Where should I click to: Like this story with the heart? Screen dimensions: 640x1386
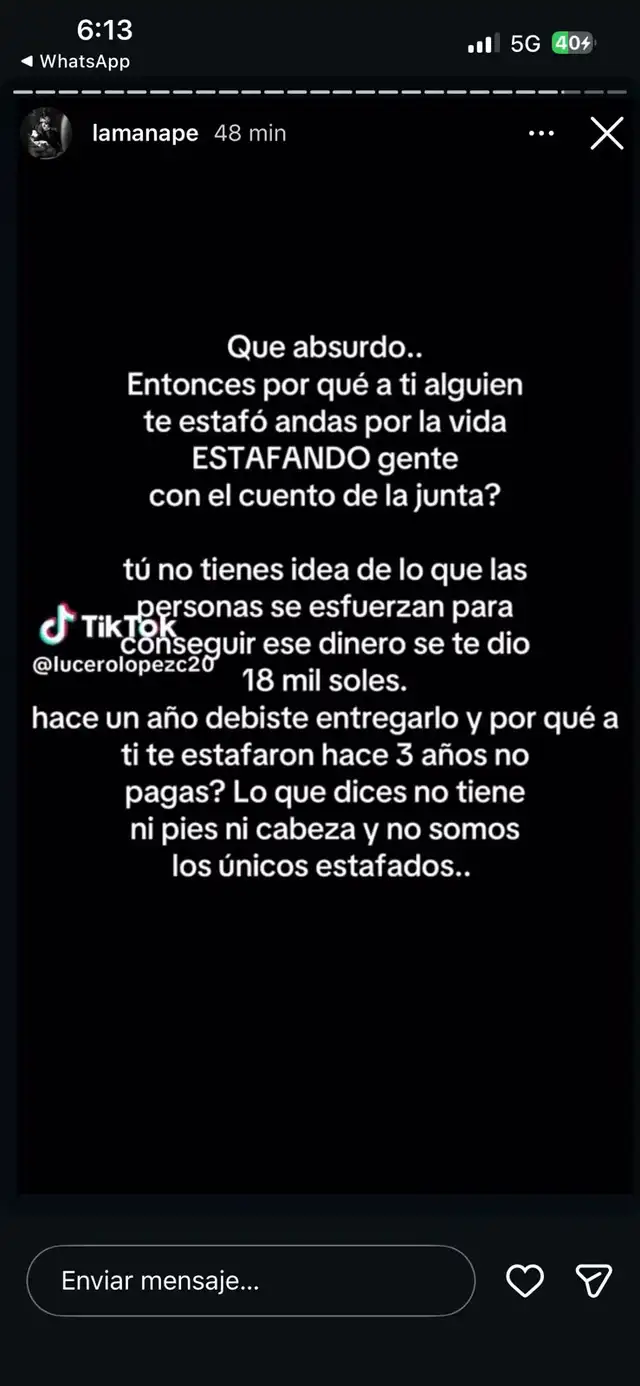(525, 1281)
